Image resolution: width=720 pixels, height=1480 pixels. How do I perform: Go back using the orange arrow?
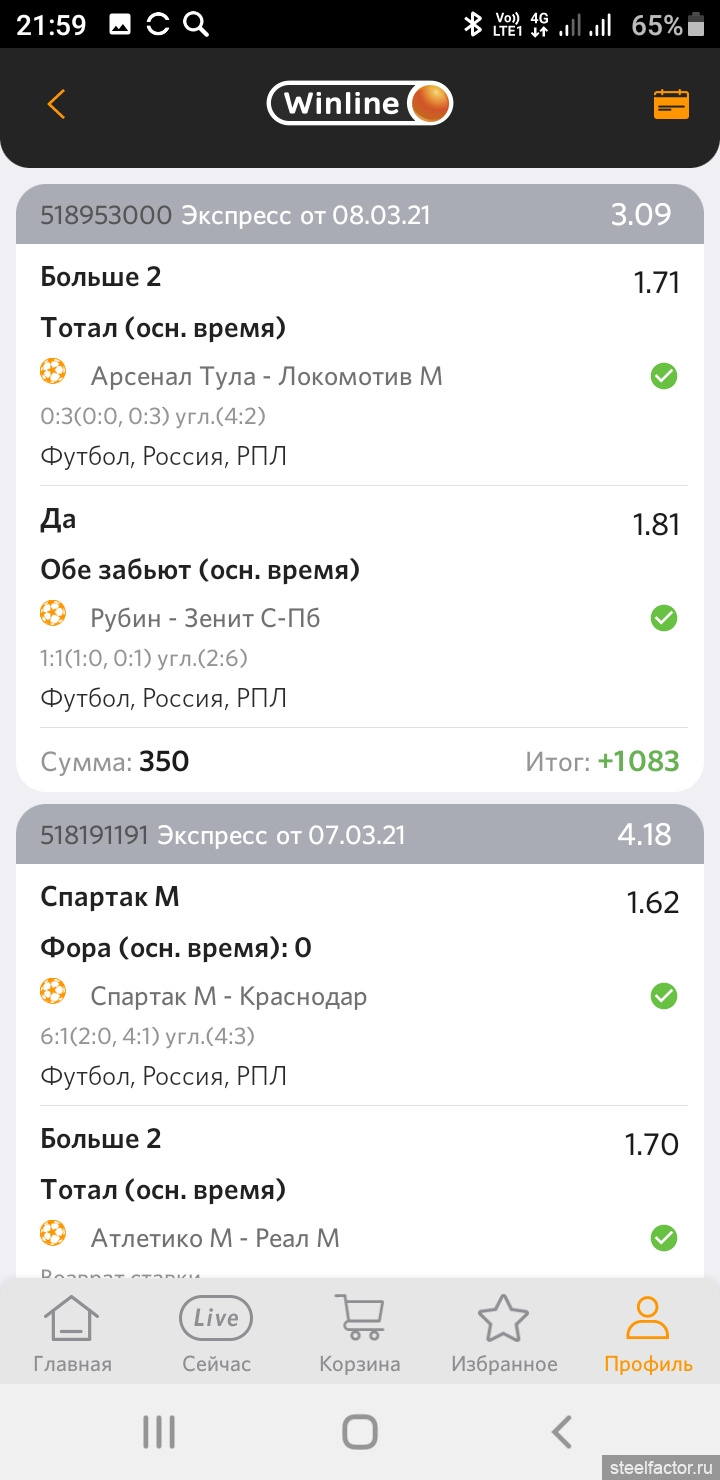point(56,104)
